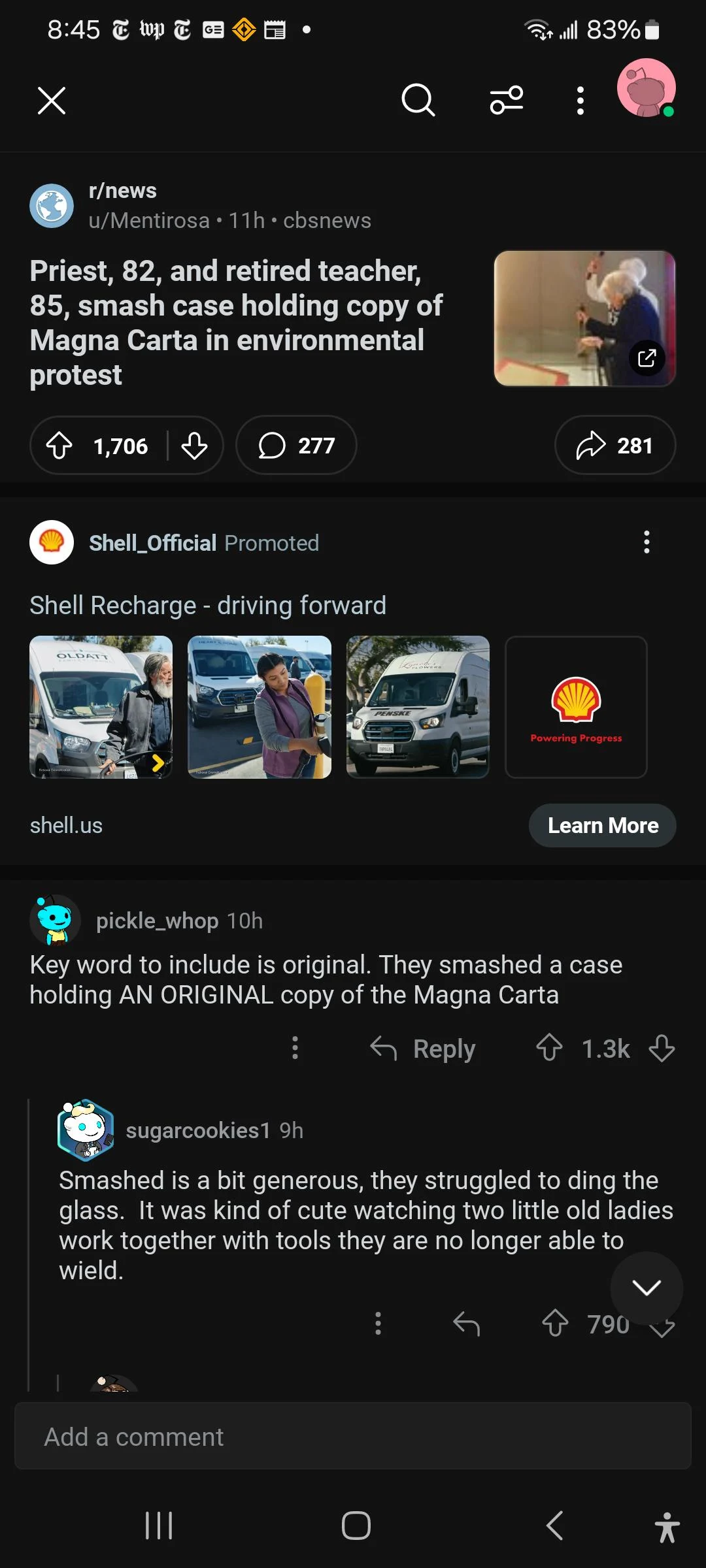The width and height of the screenshot is (706, 1568).
Task: Close the post view
Action: tap(52, 101)
